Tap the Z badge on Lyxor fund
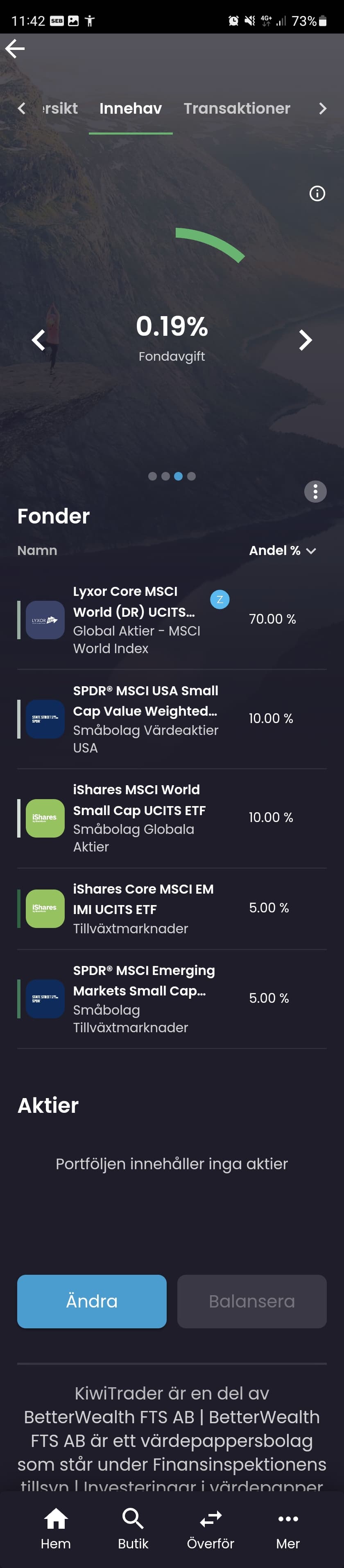Viewport: 344px width, 1568px height. tap(220, 600)
